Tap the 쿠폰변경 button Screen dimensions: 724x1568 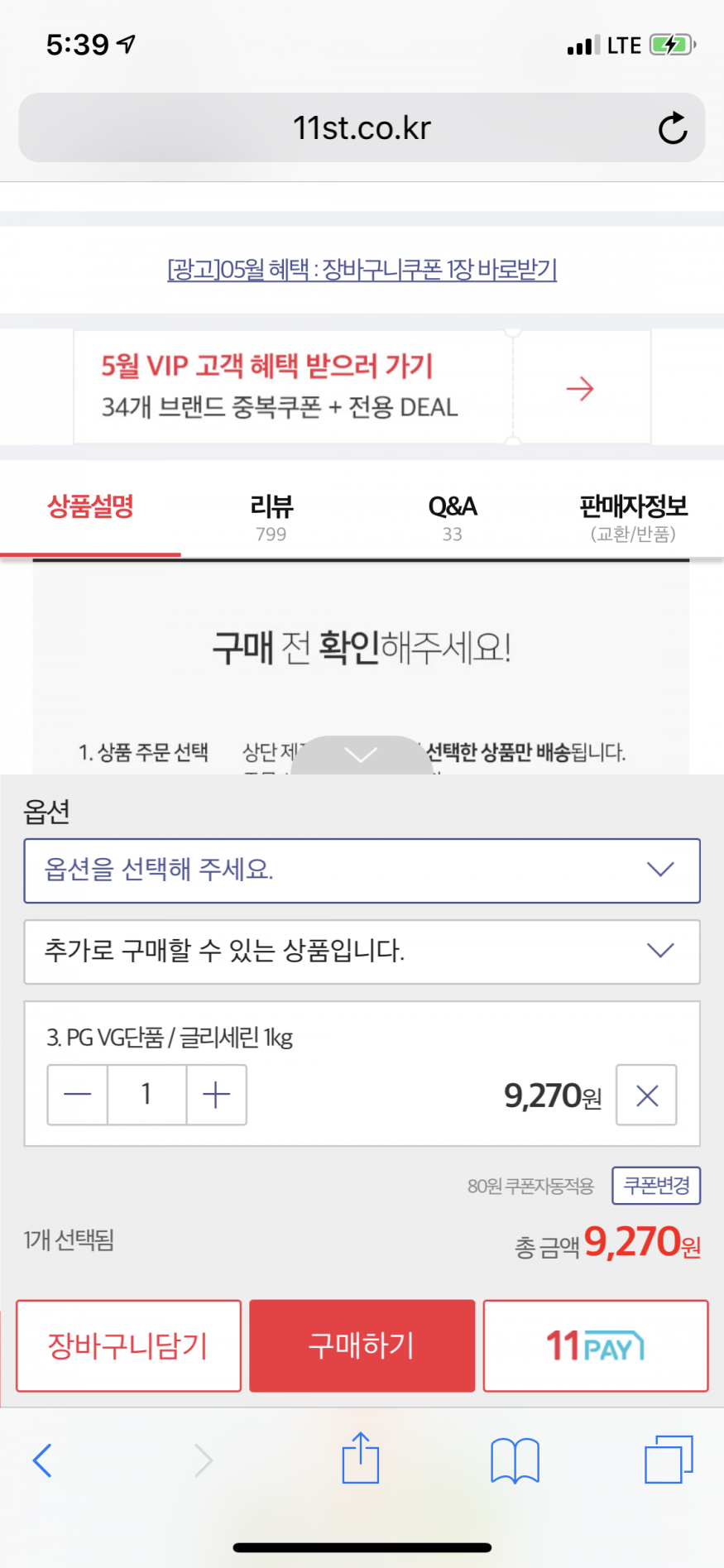656,1186
